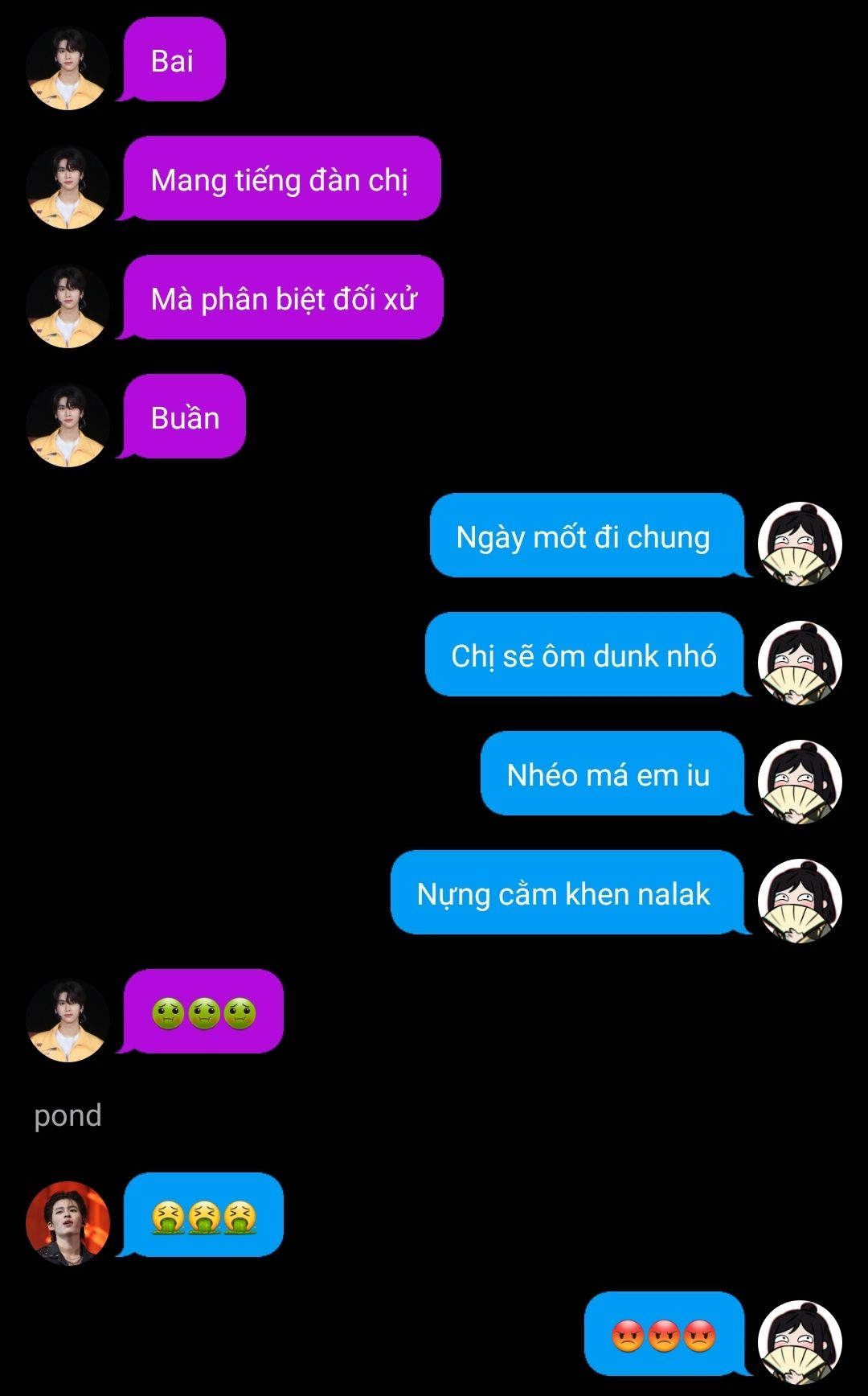Viewport: 868px width, 1396px height.
Task: Open pond's profile picture
Action: (68, 1223)
